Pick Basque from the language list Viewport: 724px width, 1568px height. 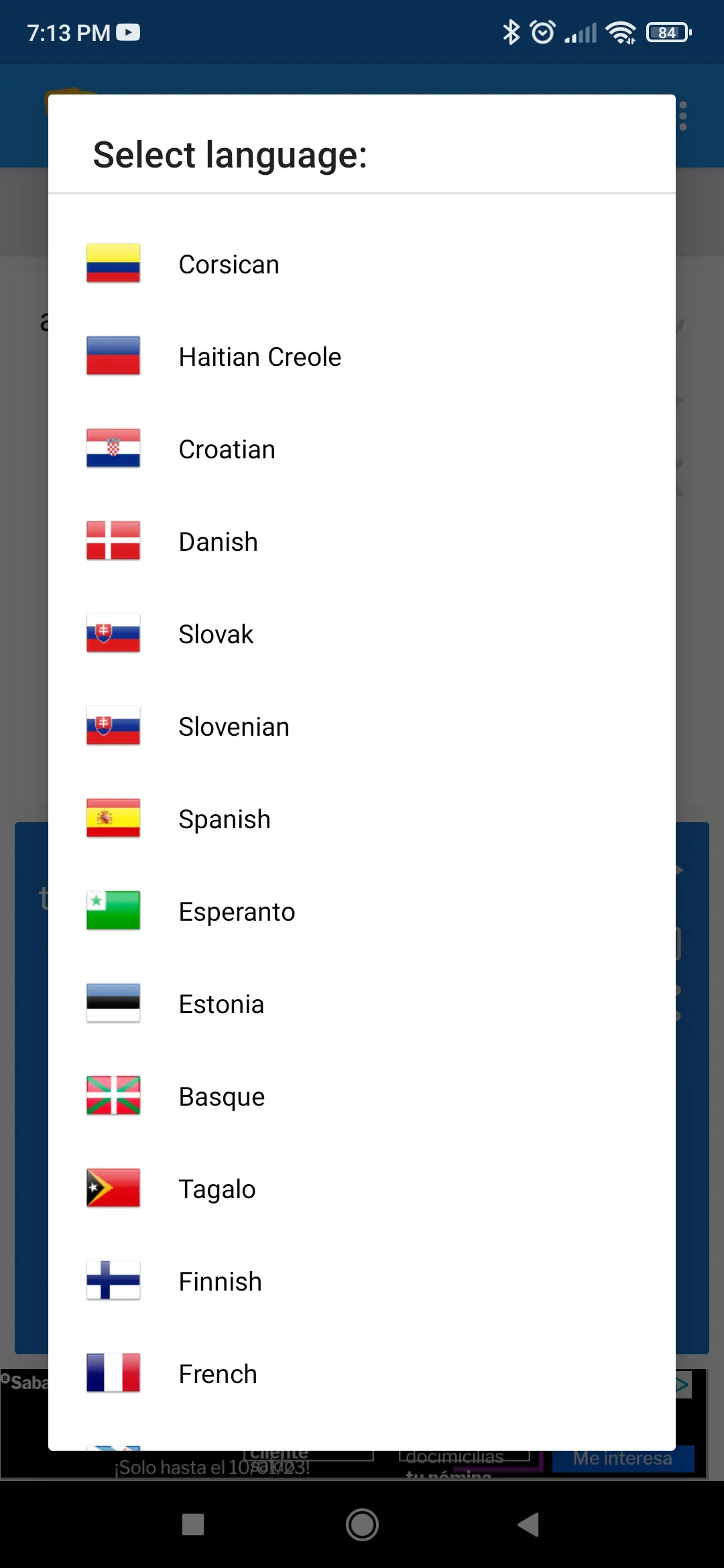click(362, 1096)
